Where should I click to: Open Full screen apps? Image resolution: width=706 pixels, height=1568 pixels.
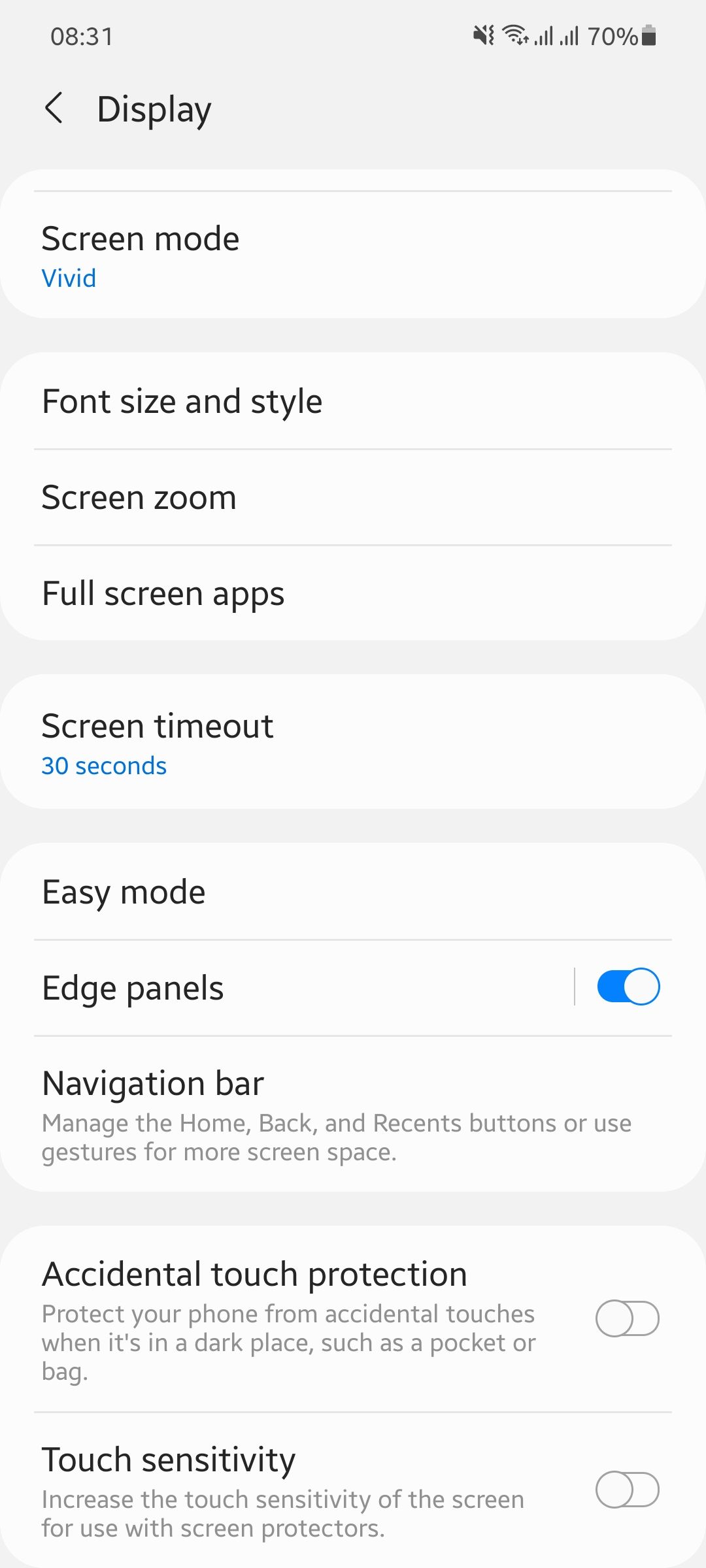[x=353, y=593]
